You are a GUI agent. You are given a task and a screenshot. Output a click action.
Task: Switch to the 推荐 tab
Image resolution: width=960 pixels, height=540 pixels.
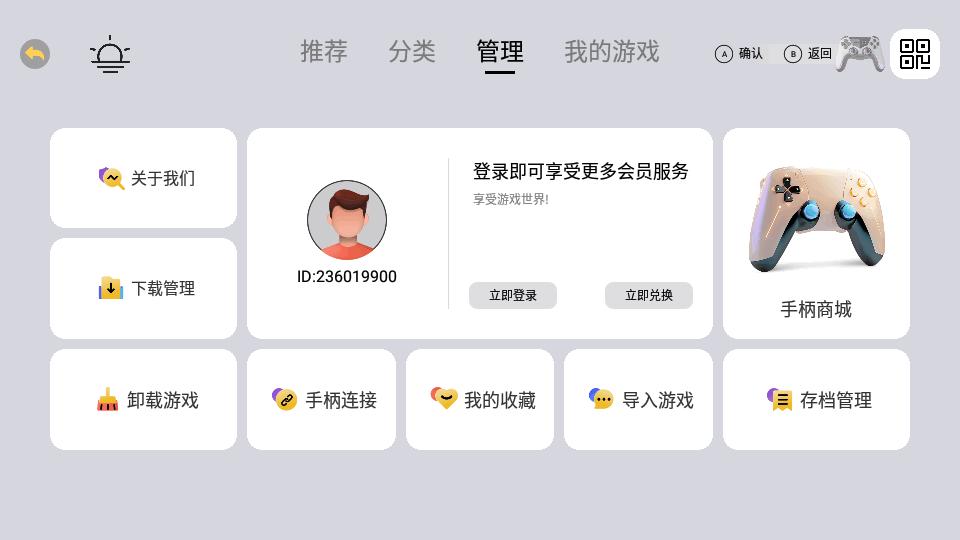click(x=324, y=52)
